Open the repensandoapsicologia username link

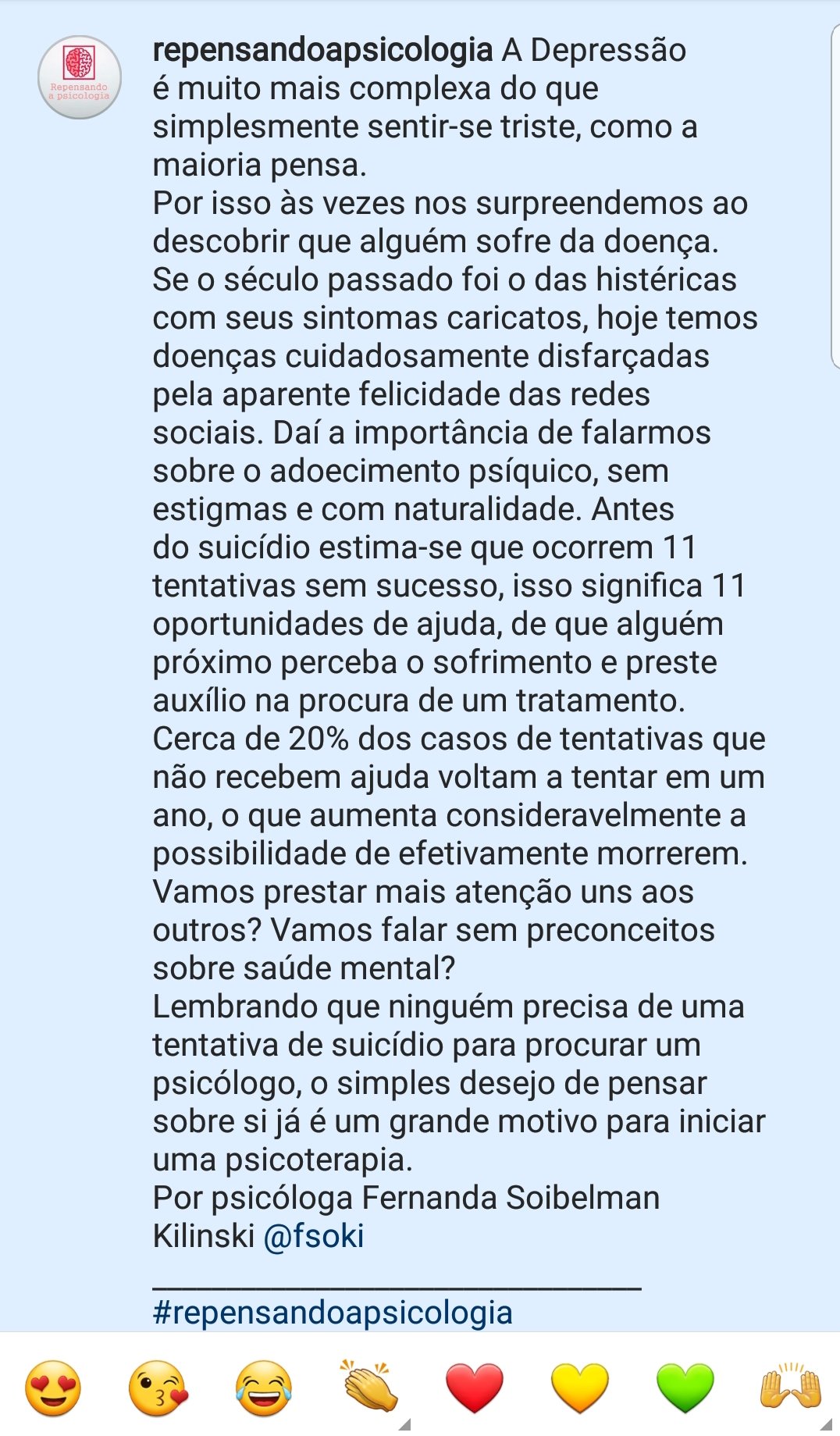[x=322, y=50]
